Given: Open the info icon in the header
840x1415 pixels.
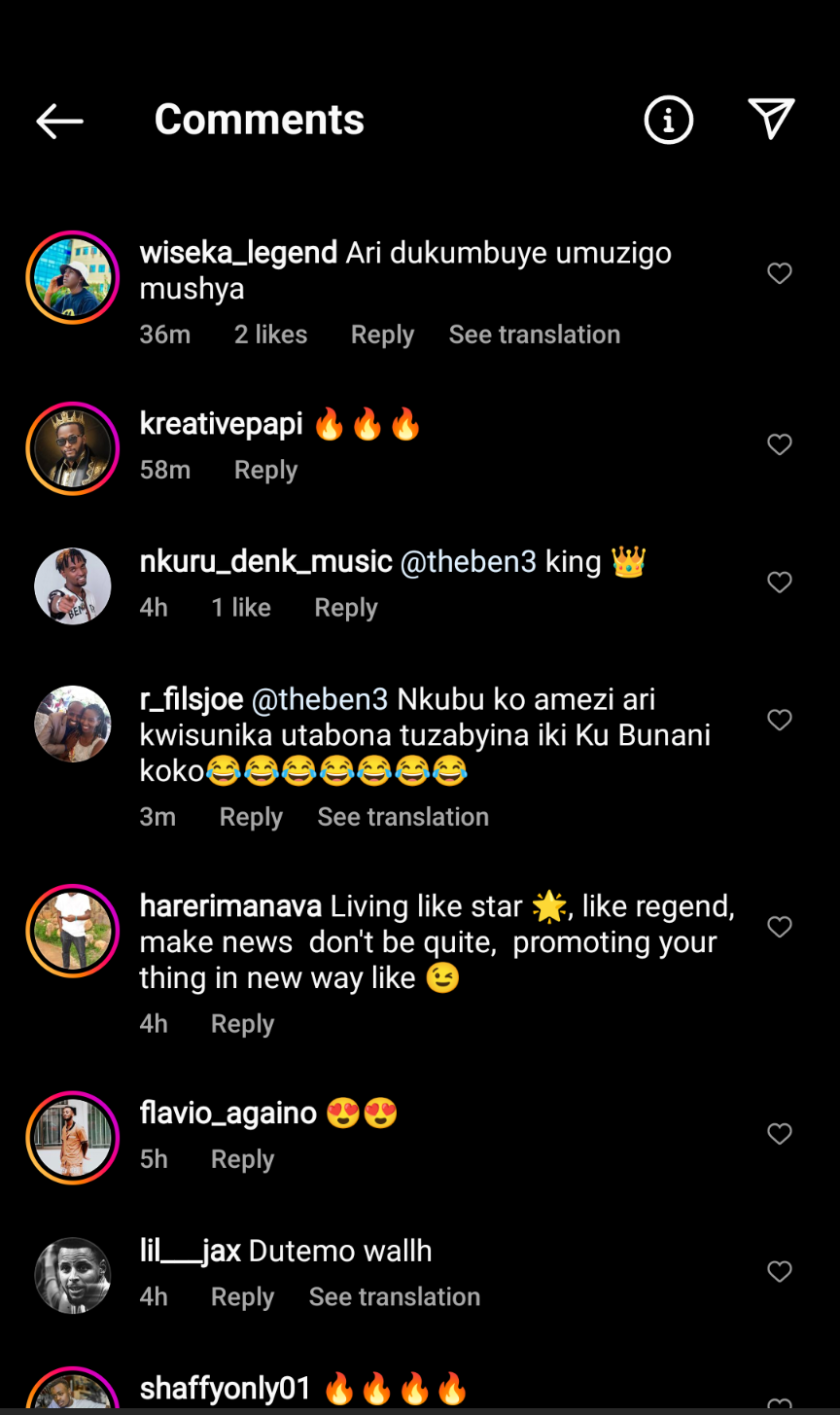Looking at the screenshot, I should point(669,121).
